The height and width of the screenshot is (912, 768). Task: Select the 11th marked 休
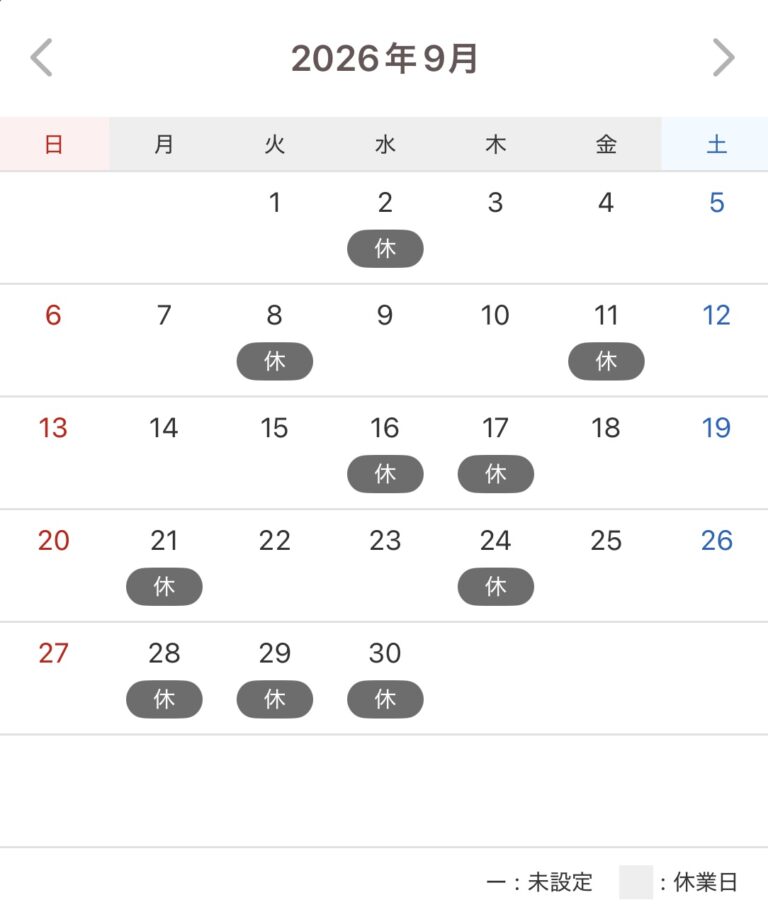tap(606, 340)
